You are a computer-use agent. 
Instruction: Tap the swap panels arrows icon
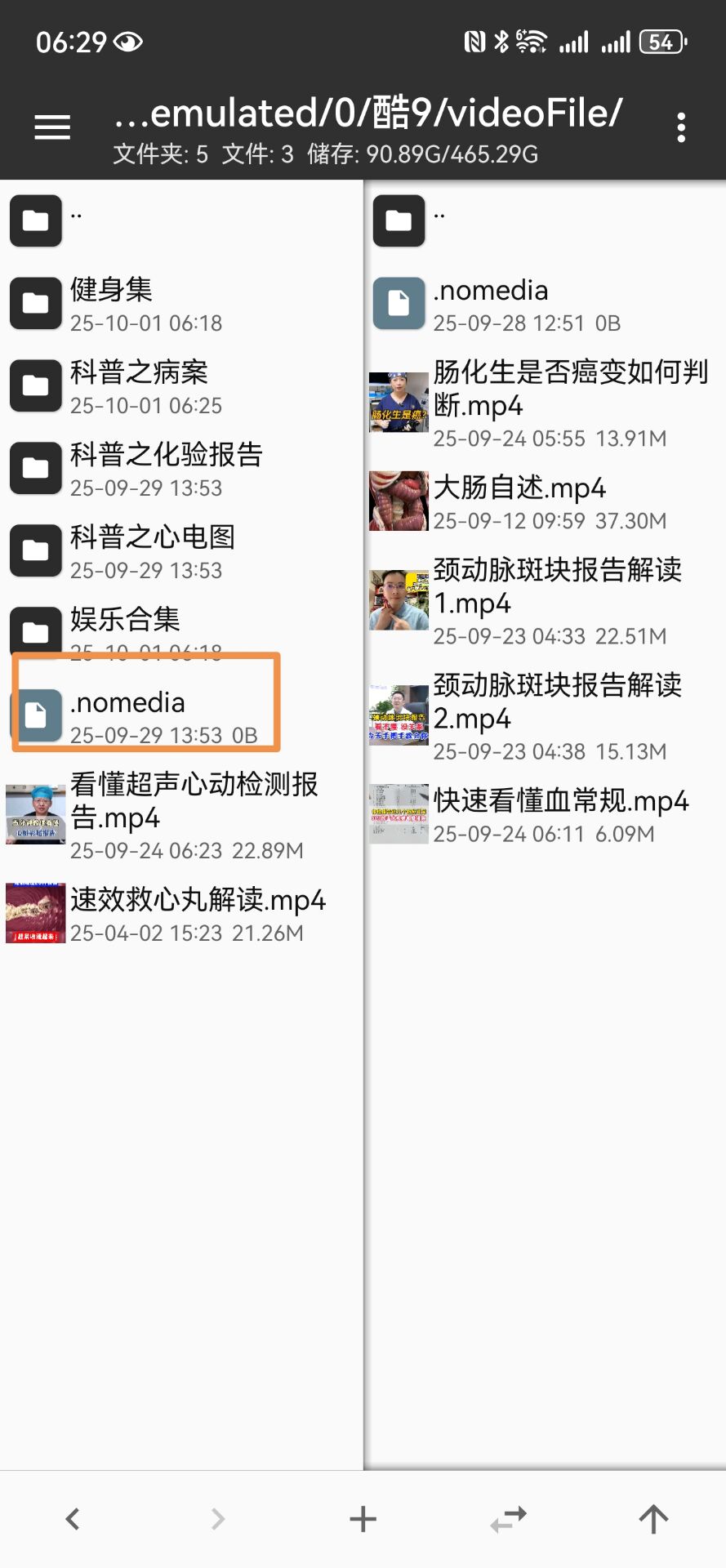[x=508, y=1519]
